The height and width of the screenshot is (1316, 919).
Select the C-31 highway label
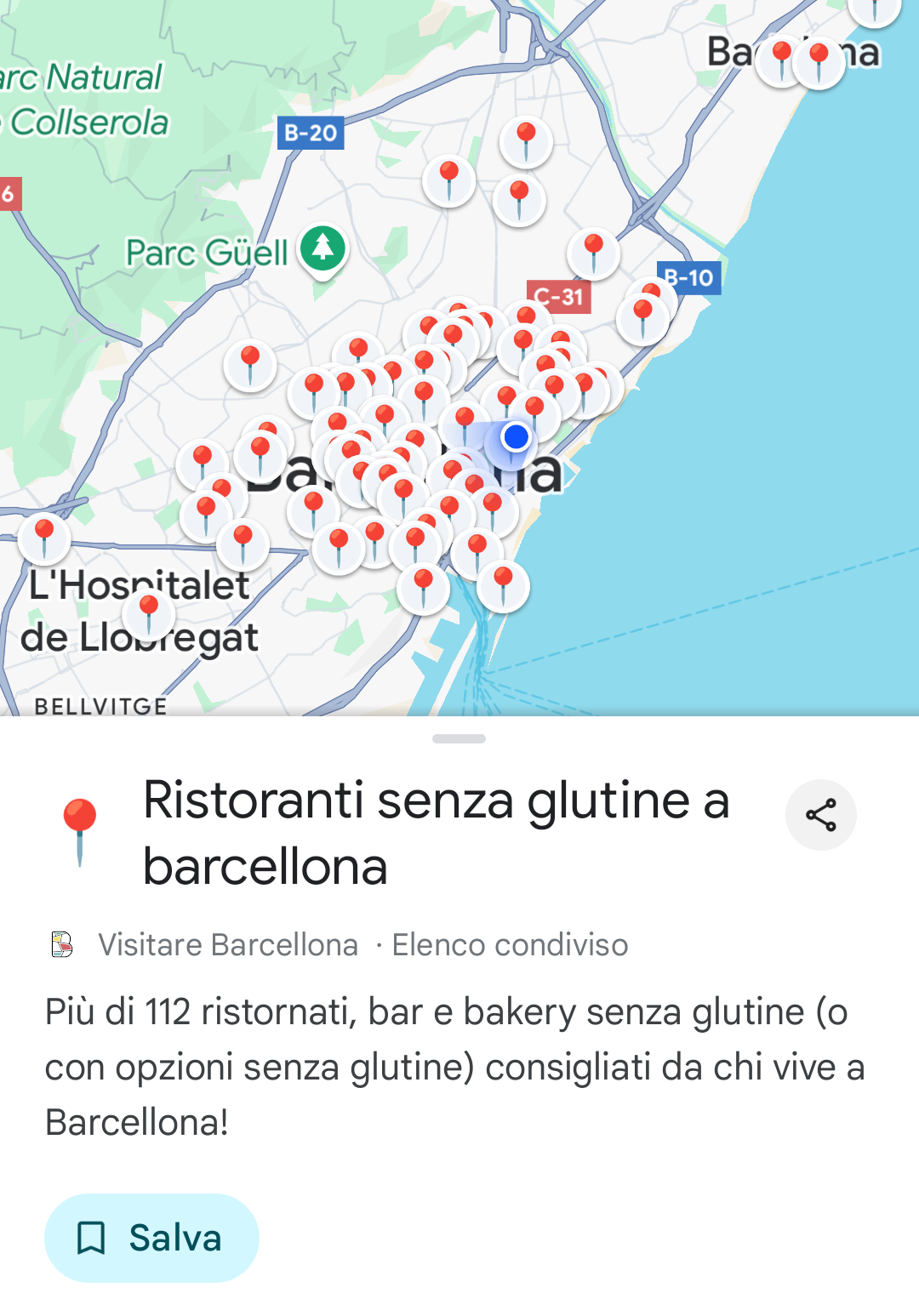[559, 296]
